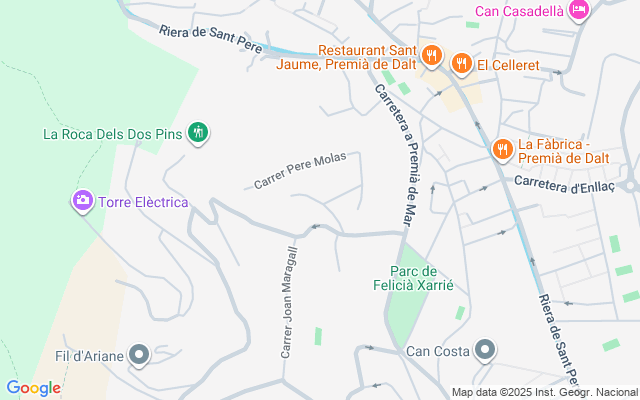Screen dimensions: 640x400
Task: Open the Google logo link
Action: (32, 388)
